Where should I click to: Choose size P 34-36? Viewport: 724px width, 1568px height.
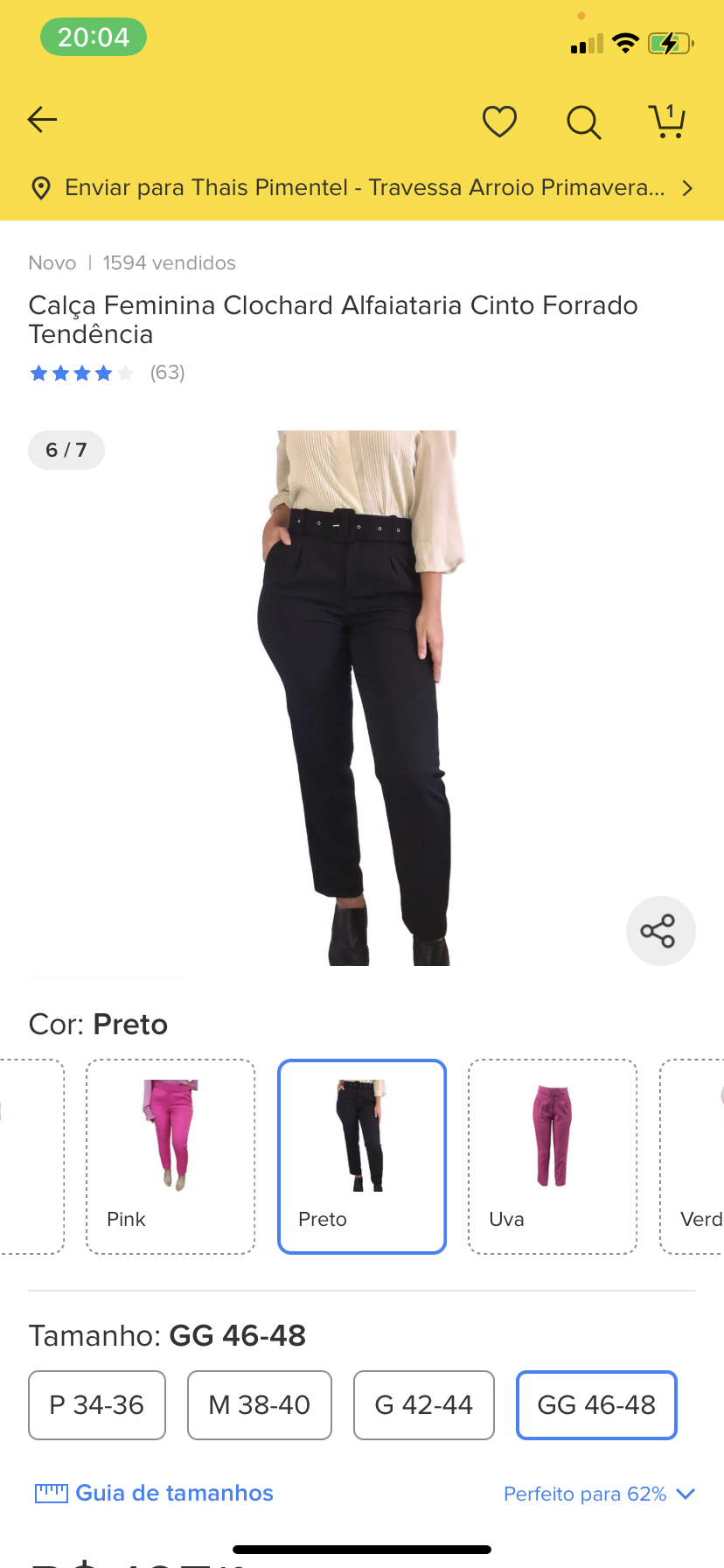tap(97, 1404)
